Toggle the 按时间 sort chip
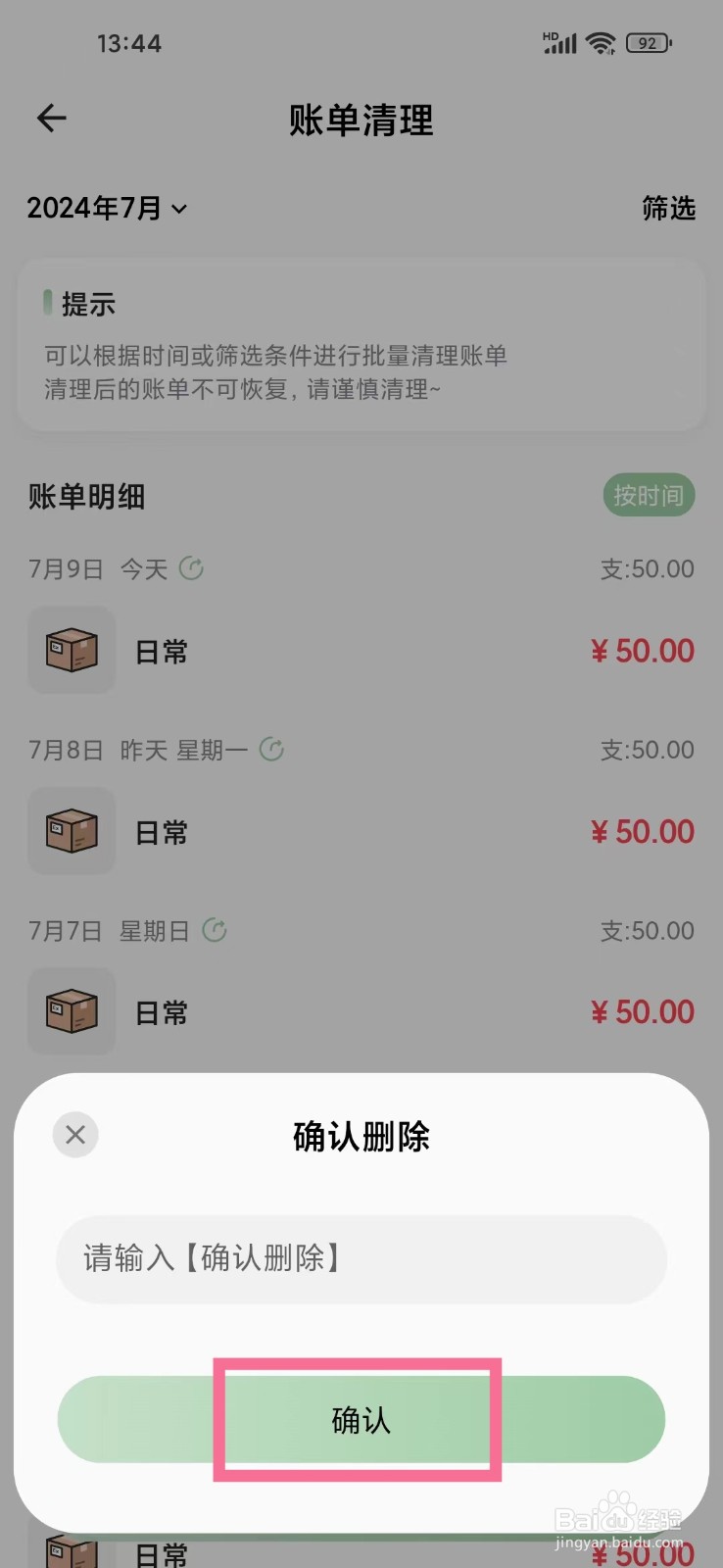The image size is (723, 1568). pos(648,496)
